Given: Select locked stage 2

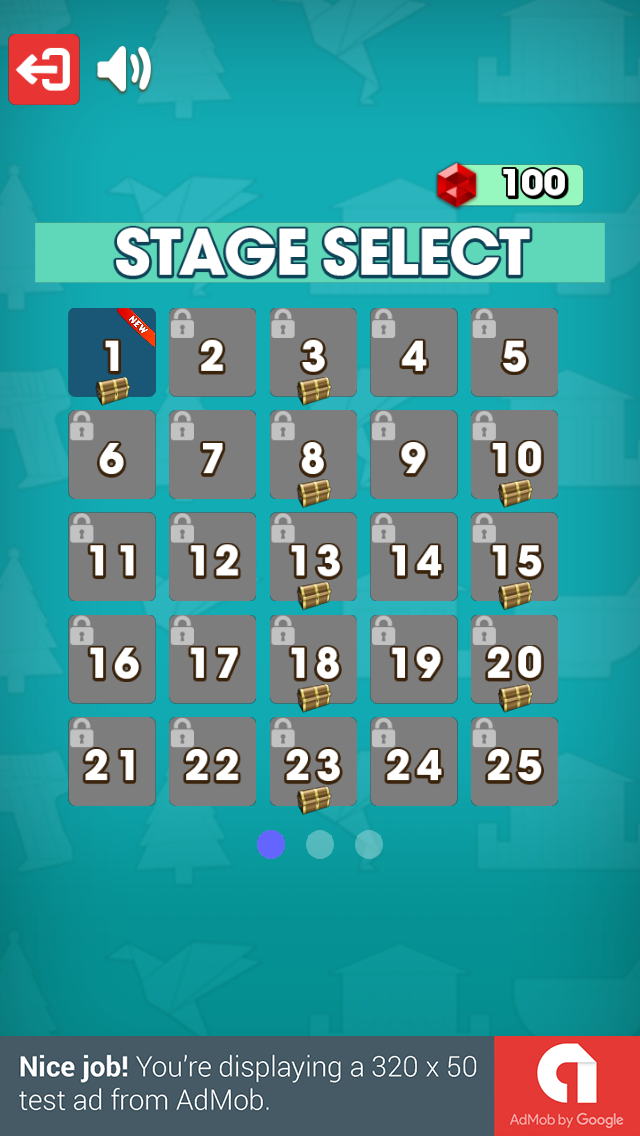Looking at the screenshot, I should point(212,353).
